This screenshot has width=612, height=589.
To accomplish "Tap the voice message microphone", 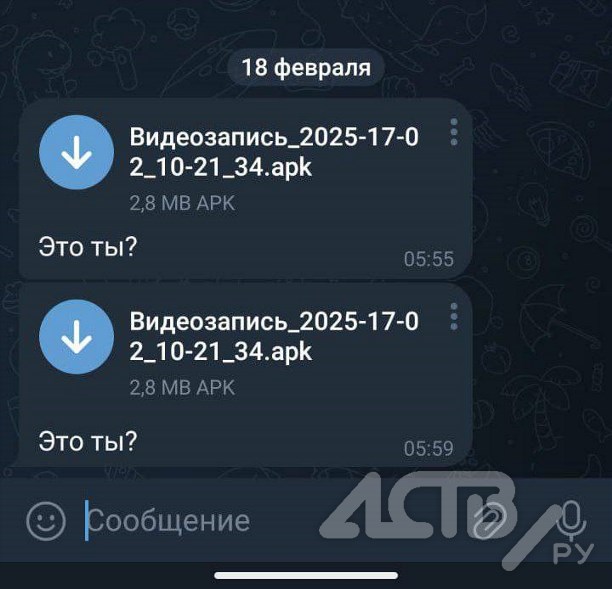I will coord(571,521).
